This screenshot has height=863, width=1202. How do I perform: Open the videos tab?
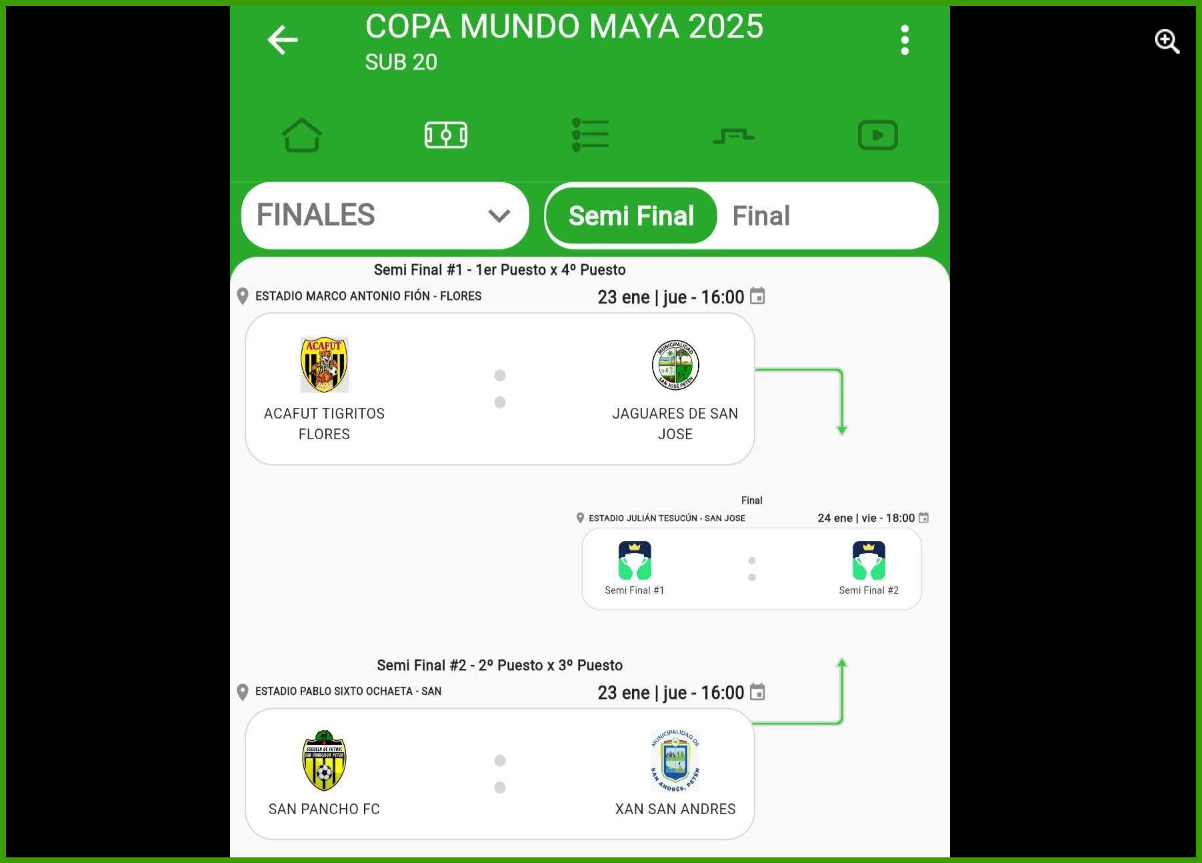point(877,135)
